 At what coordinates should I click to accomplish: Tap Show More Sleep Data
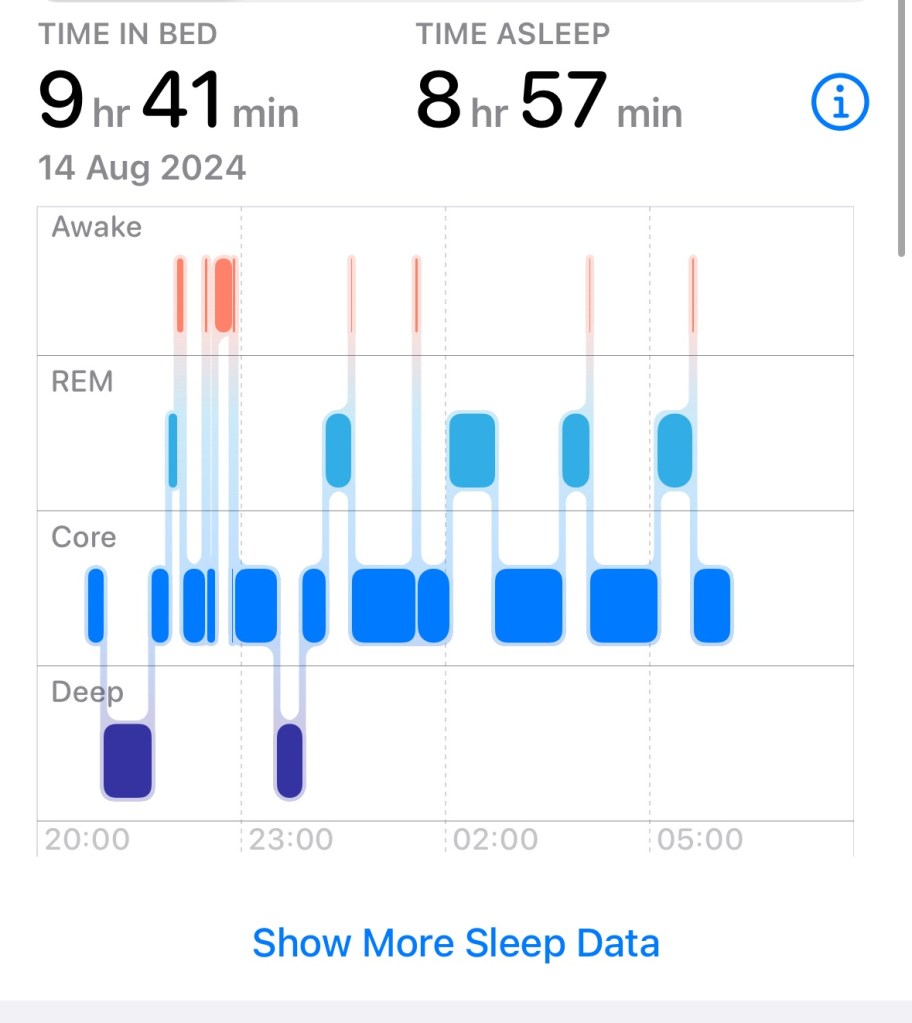click(x=456, y=943)
